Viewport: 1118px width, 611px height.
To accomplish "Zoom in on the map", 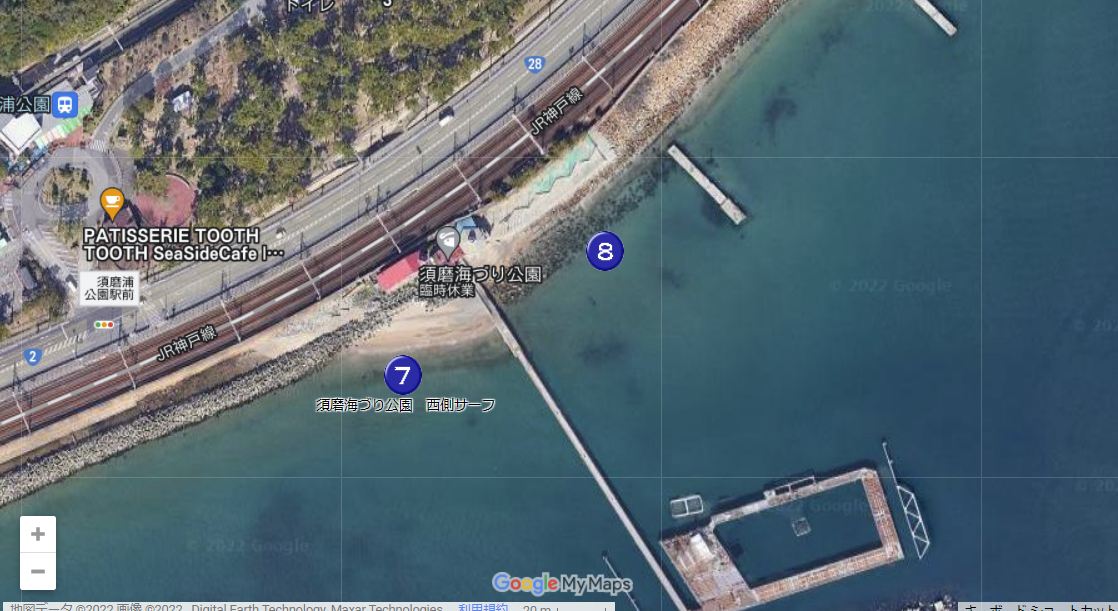I will tap(38, 534).
